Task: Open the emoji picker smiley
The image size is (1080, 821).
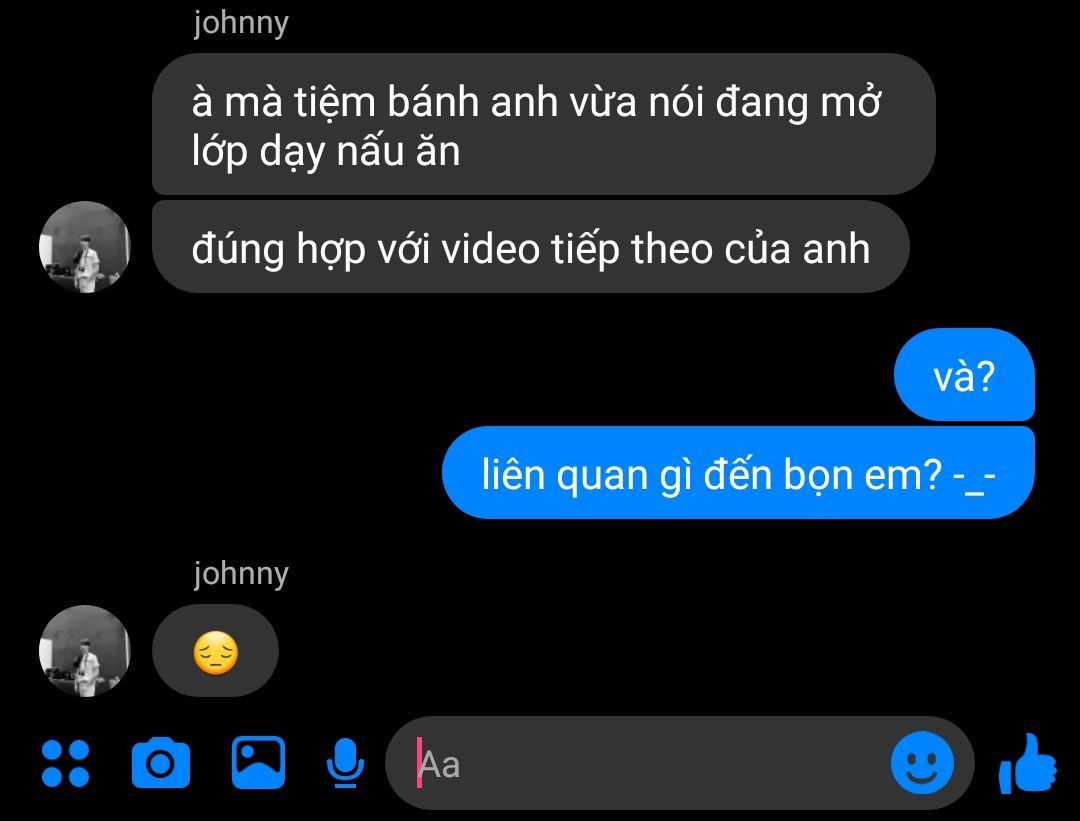Action: point(922,763)
